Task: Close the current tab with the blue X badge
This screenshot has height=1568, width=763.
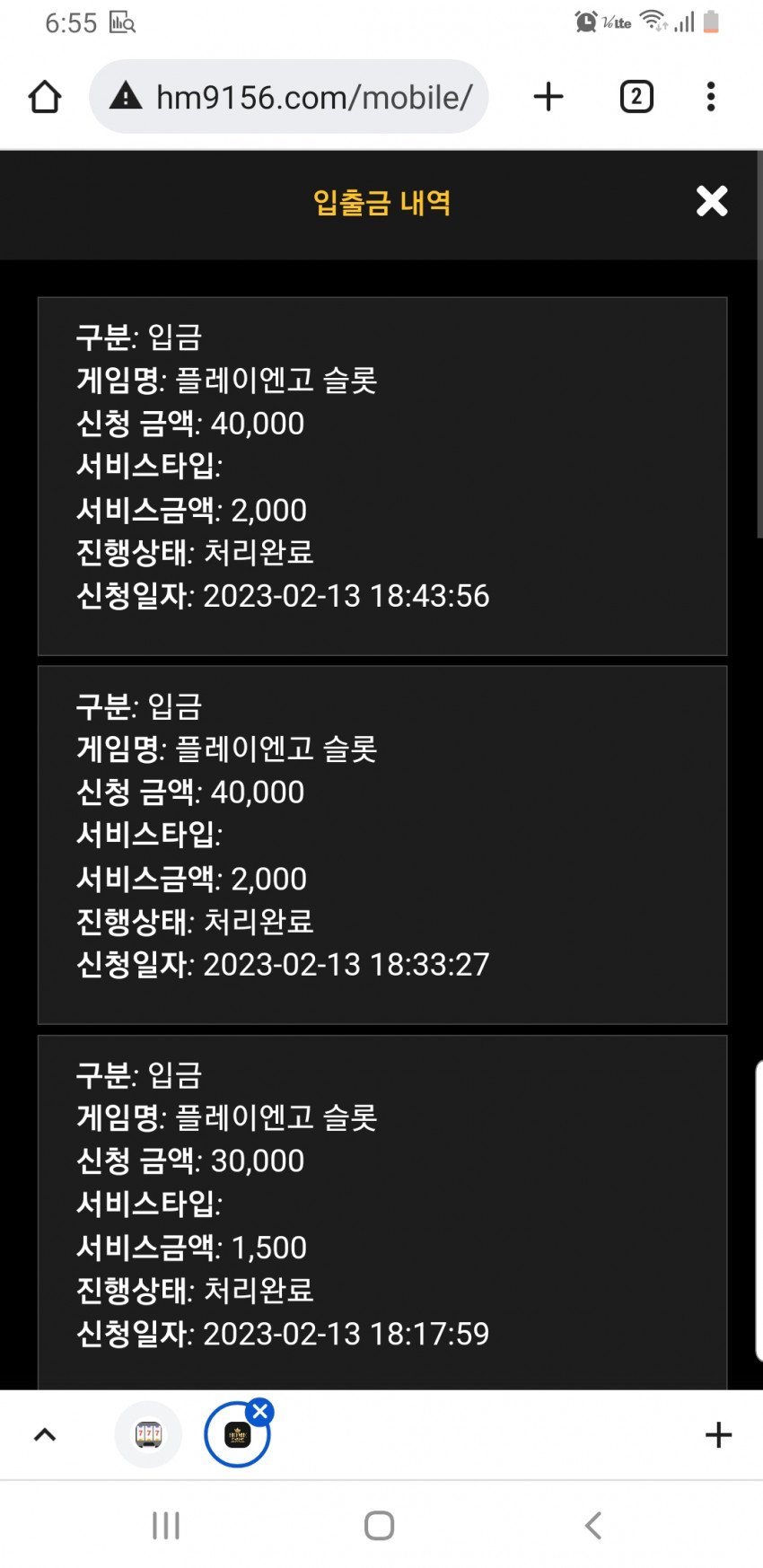Action: click(x=260, y=1412)
